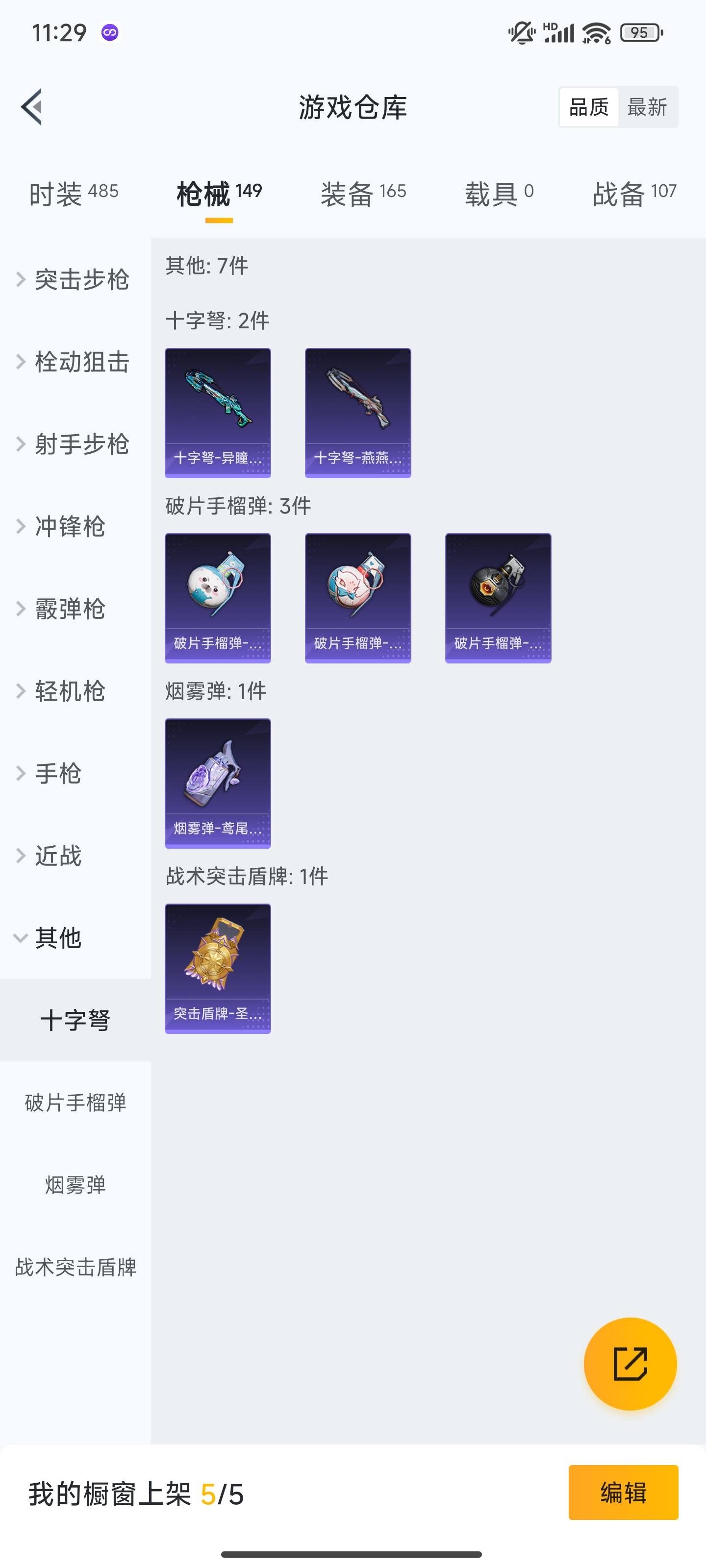Switch to the 装备 tab
The image size is (706, 1568).
coord(362,192)
